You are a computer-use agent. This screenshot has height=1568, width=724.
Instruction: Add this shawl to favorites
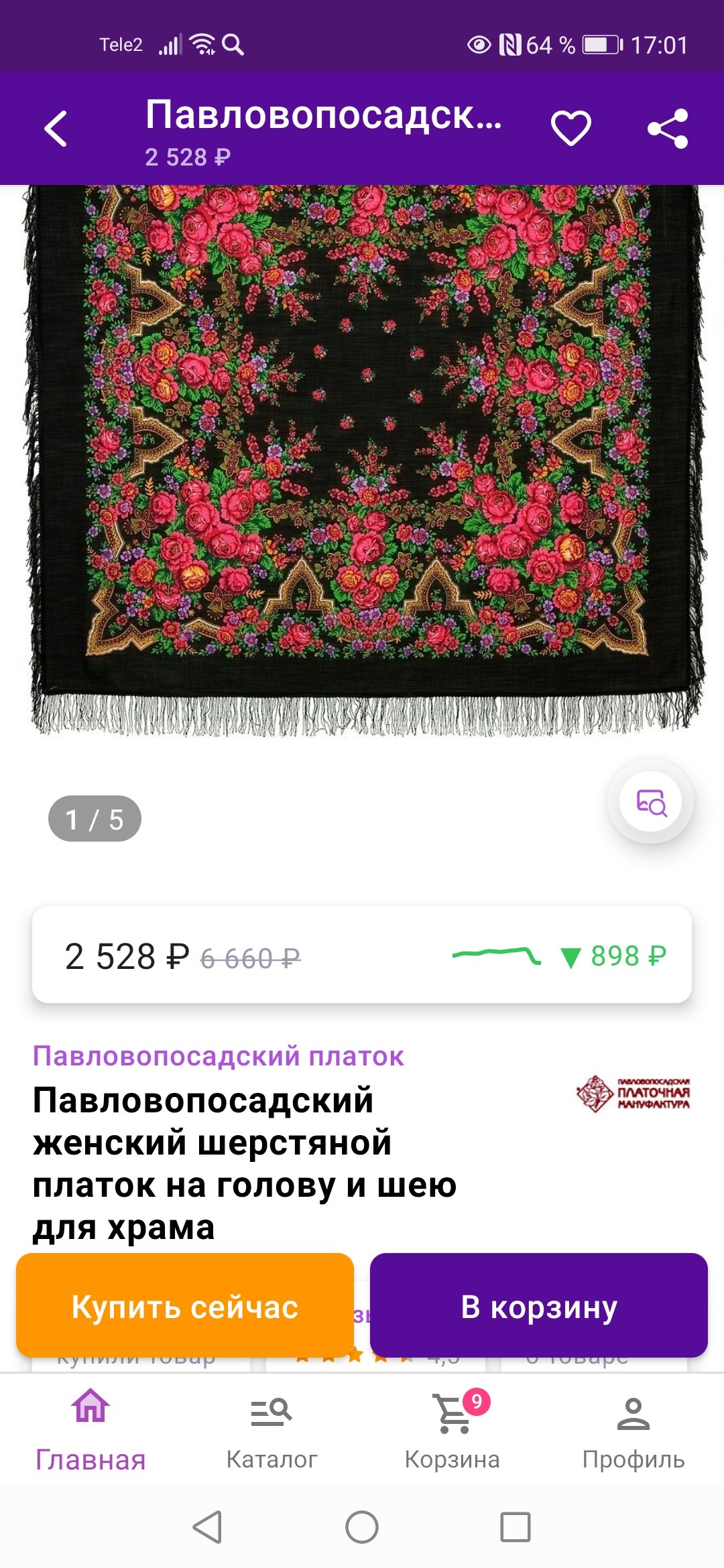(570, 128)
